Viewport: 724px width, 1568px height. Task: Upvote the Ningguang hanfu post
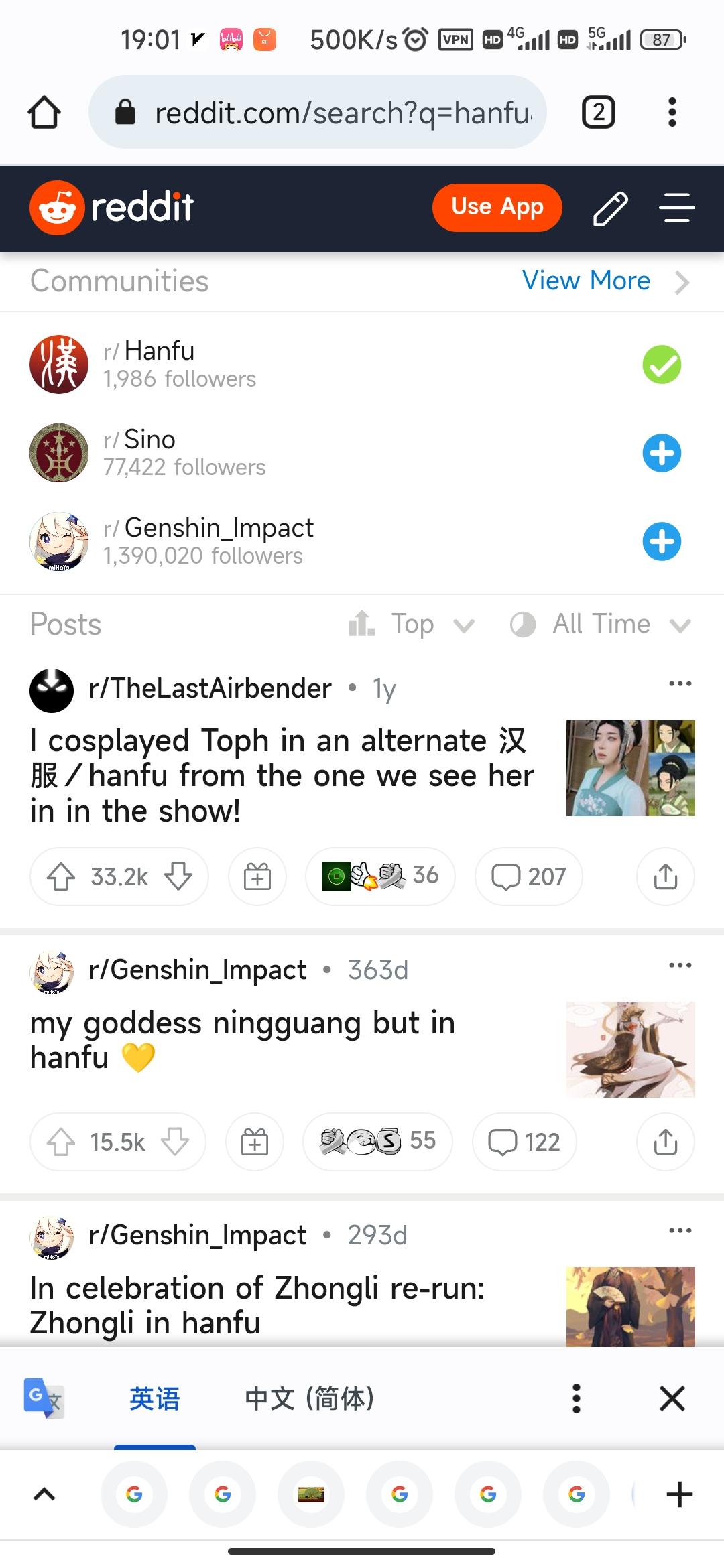[x=62, y=1142]
